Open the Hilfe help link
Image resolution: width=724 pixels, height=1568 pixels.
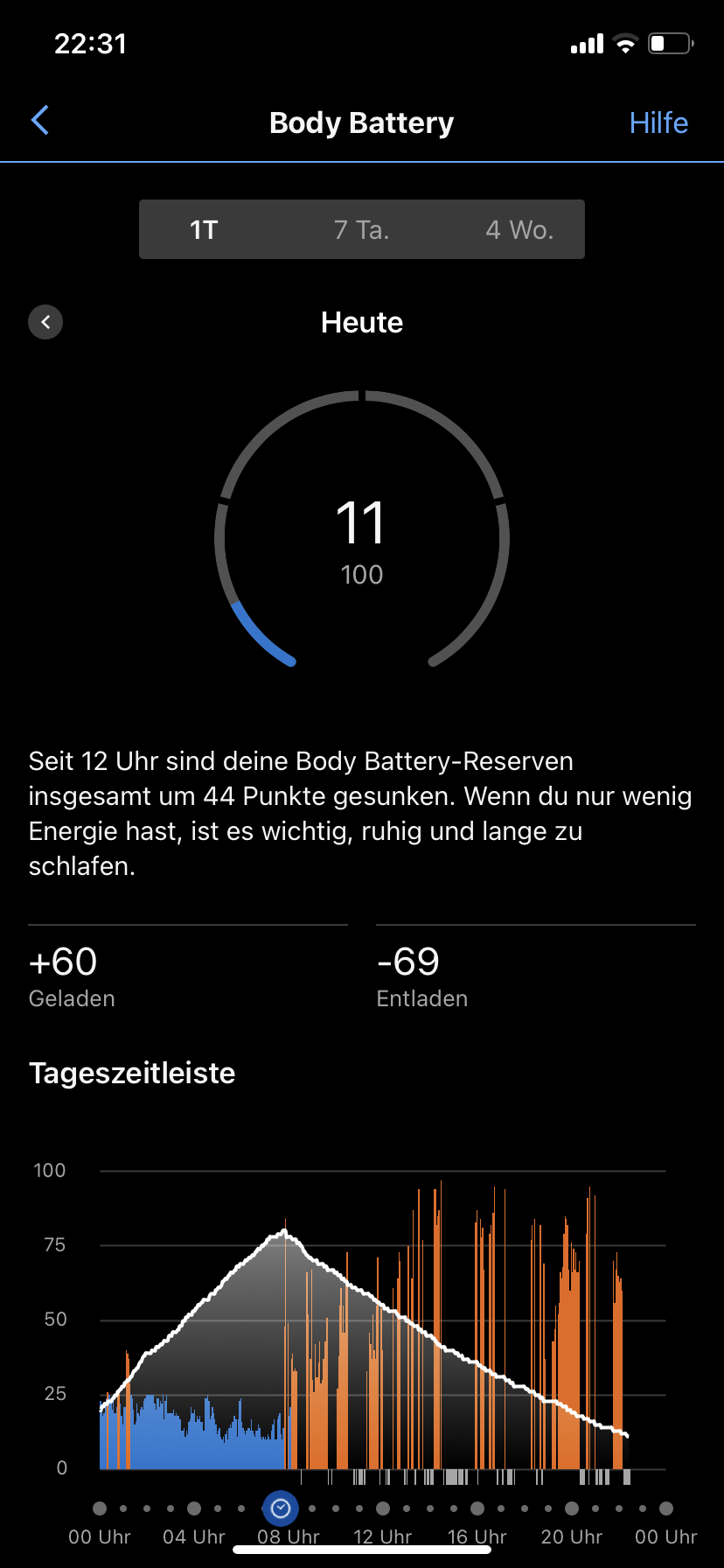[658, 122]
